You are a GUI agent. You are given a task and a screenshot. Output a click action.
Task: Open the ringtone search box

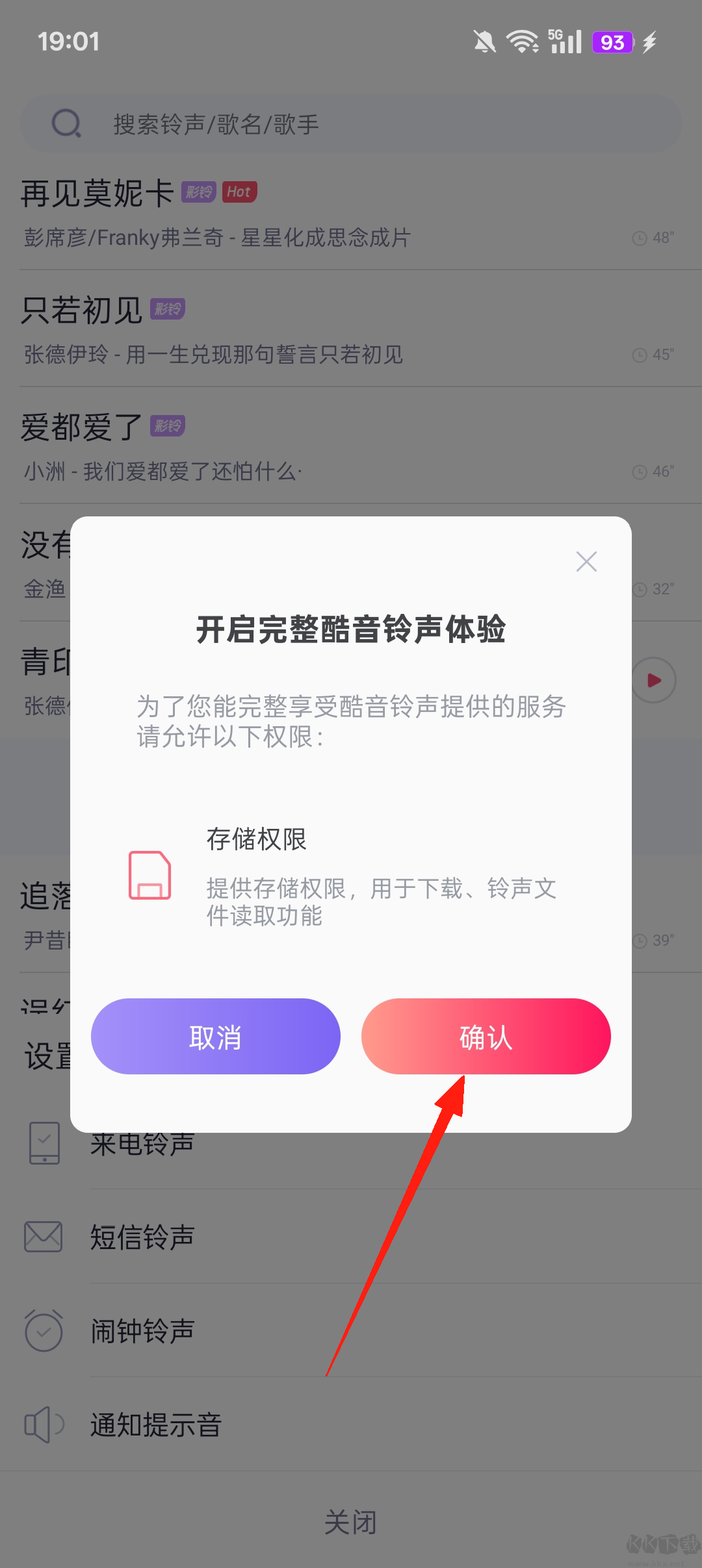351,123
